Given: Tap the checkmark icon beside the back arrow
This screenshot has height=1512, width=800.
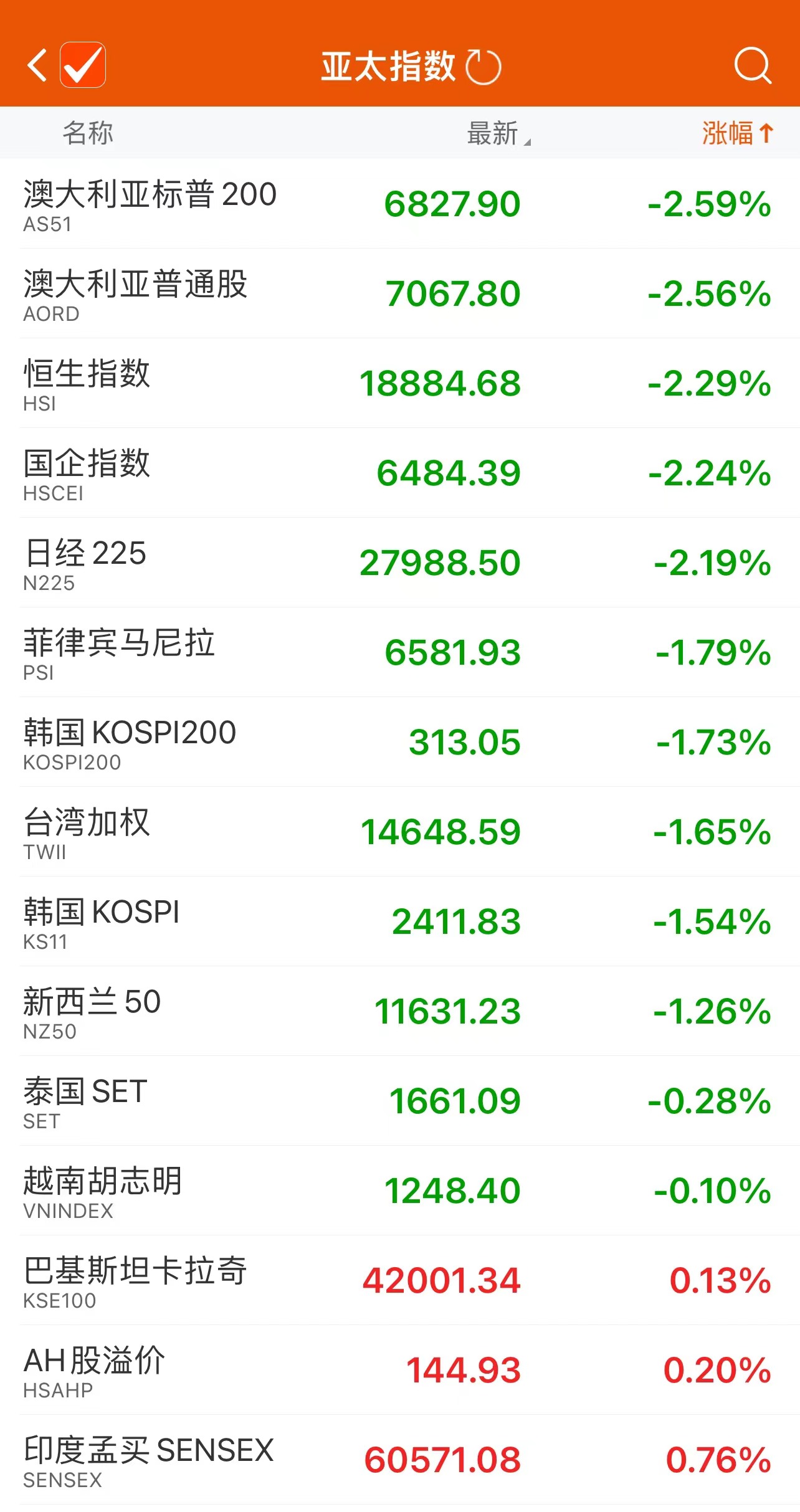Looking at the screenshot, I should [x=83, y=65].
